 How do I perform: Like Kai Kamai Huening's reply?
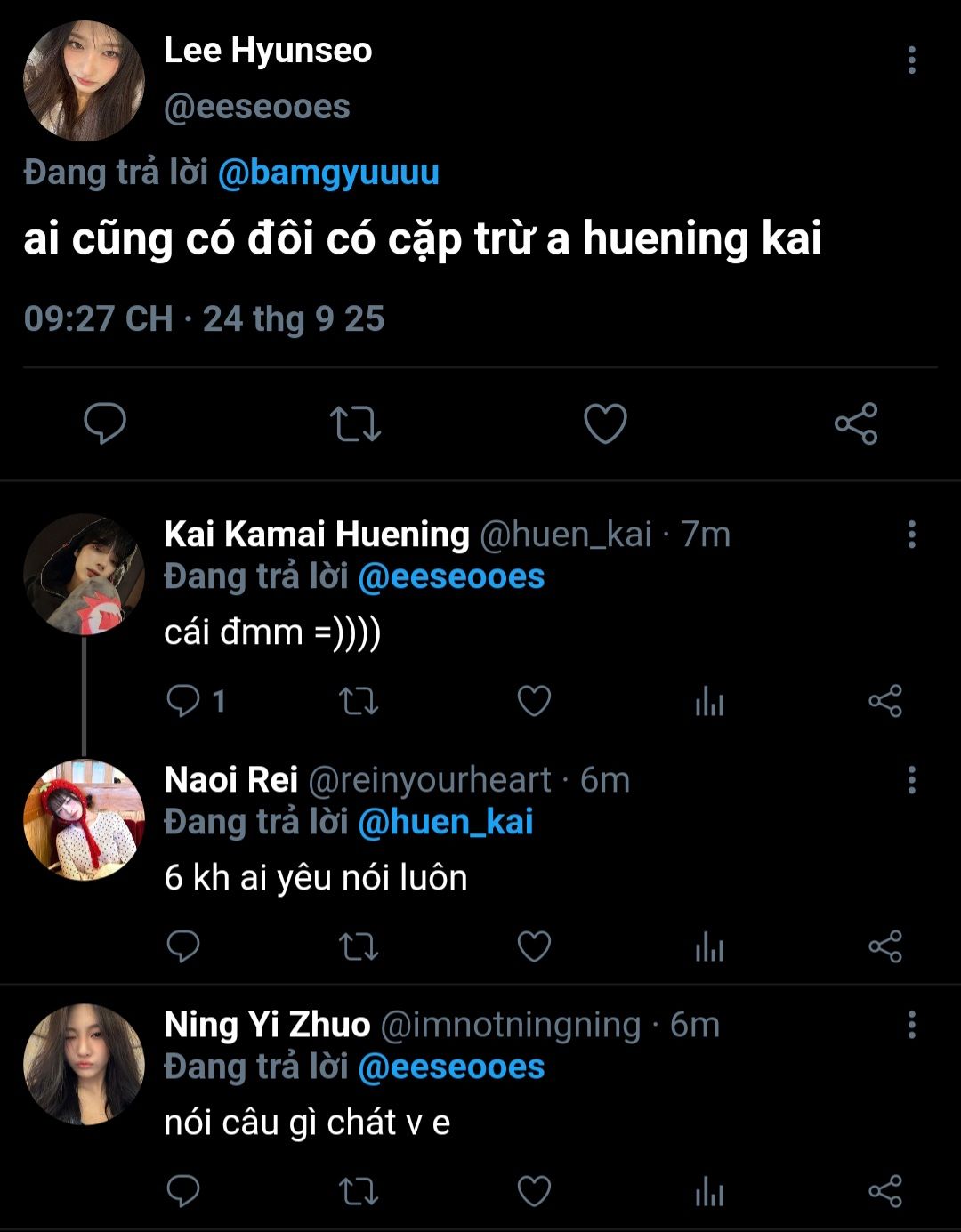[534, 701]
